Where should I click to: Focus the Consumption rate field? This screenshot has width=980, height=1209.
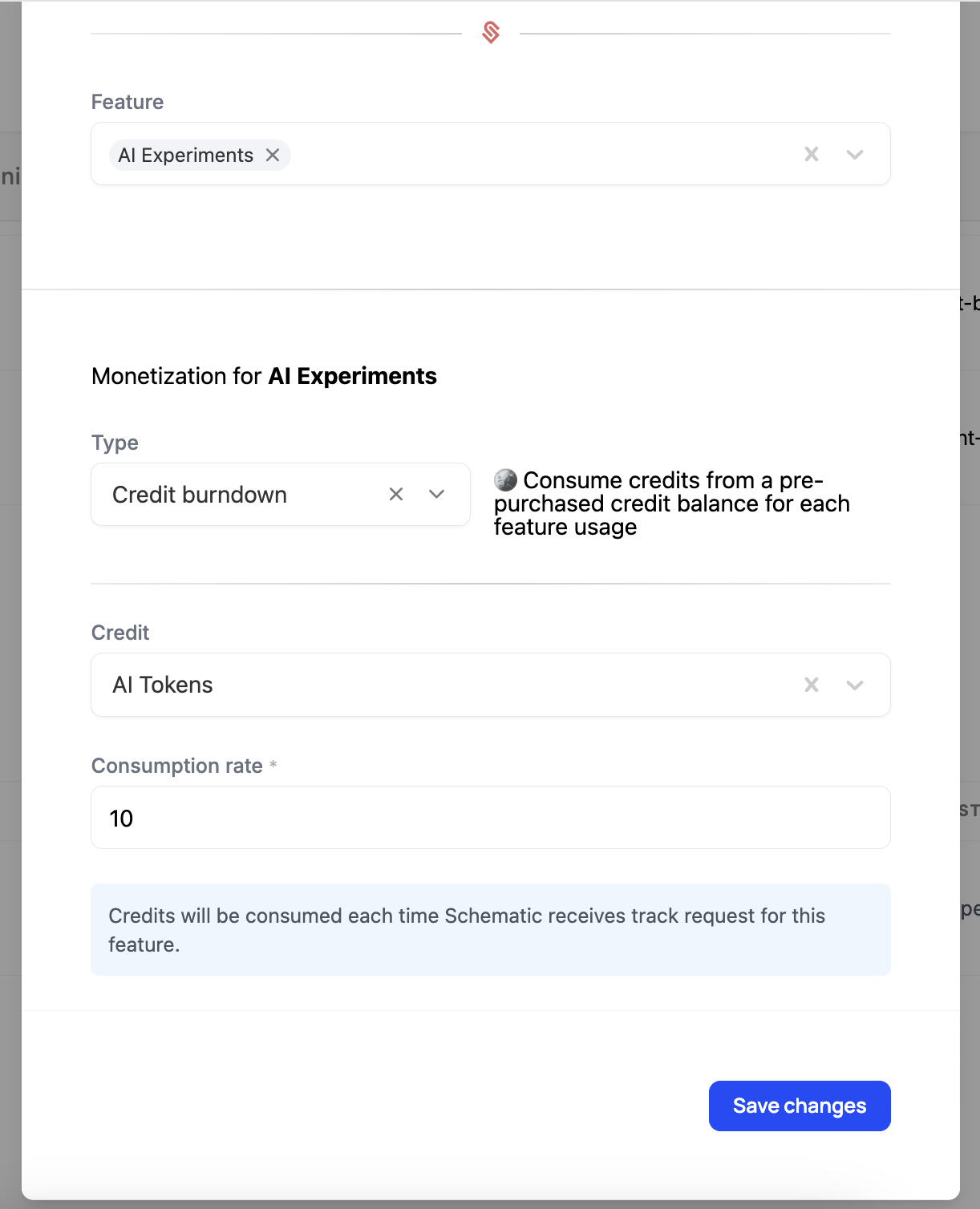(490, 818)
